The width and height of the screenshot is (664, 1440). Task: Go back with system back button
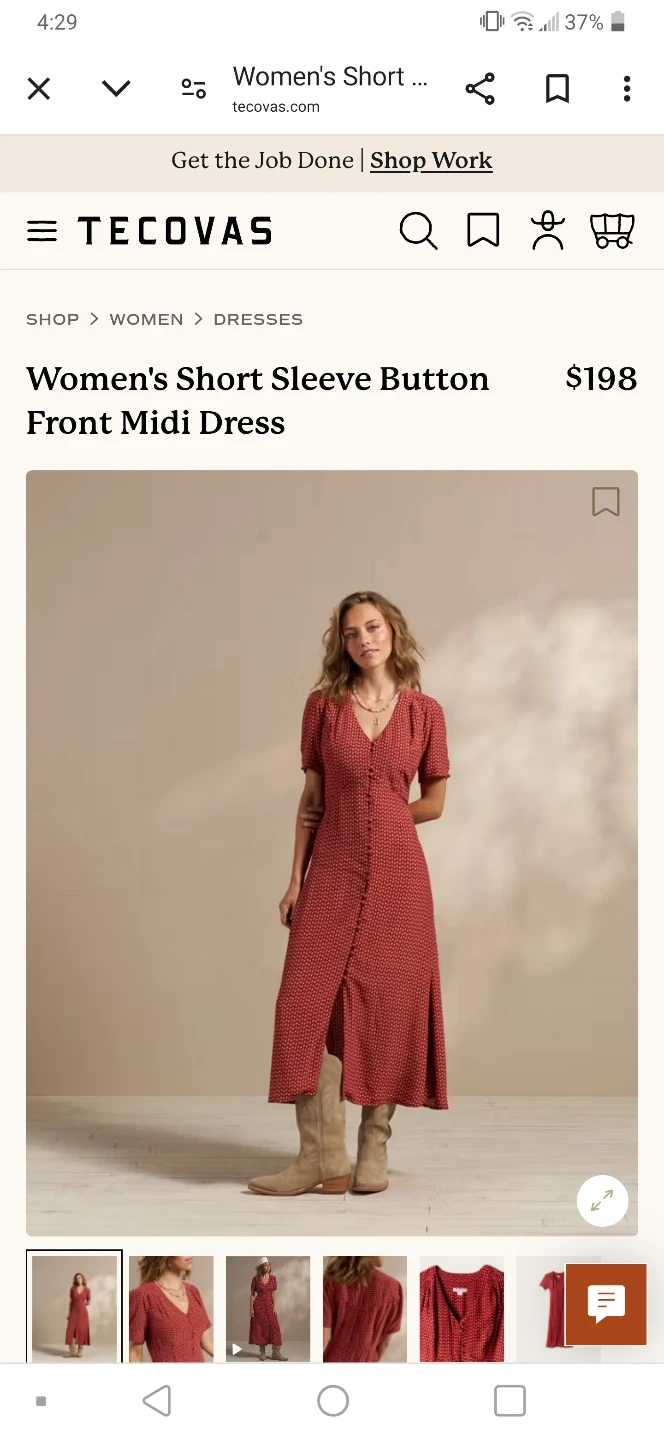click(157, 1401)
